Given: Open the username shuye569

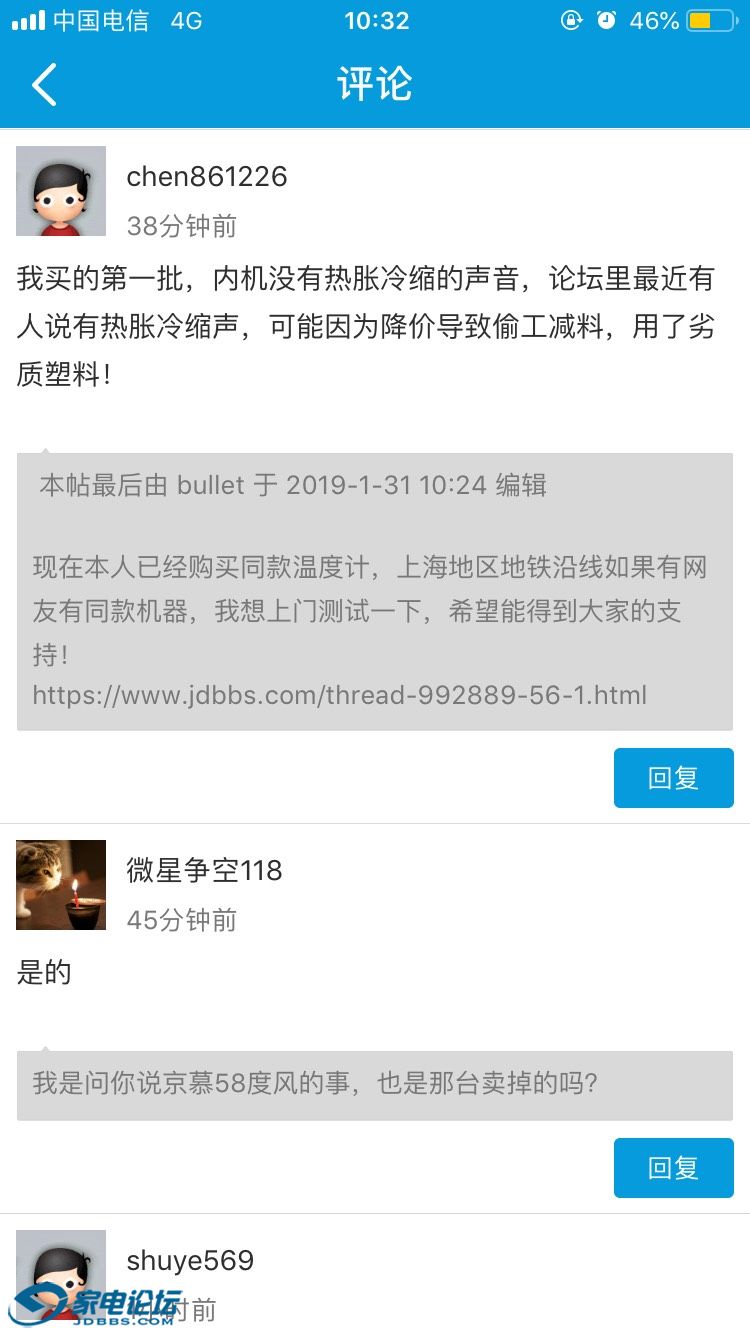Looking at the screenshot, I should [190, 1261].
